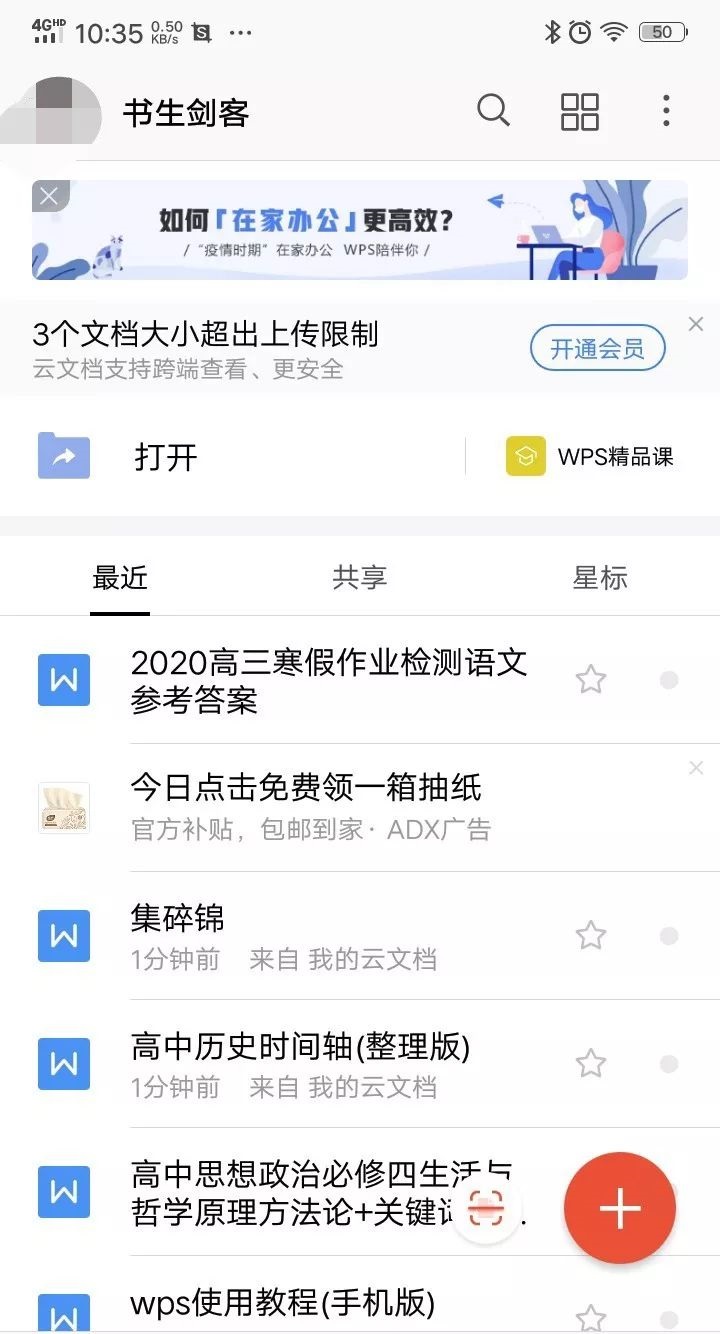Close the 抽纸 ad row
Image resolution: width=720 pixels, height=1334 pixels.
pos(696,768)
